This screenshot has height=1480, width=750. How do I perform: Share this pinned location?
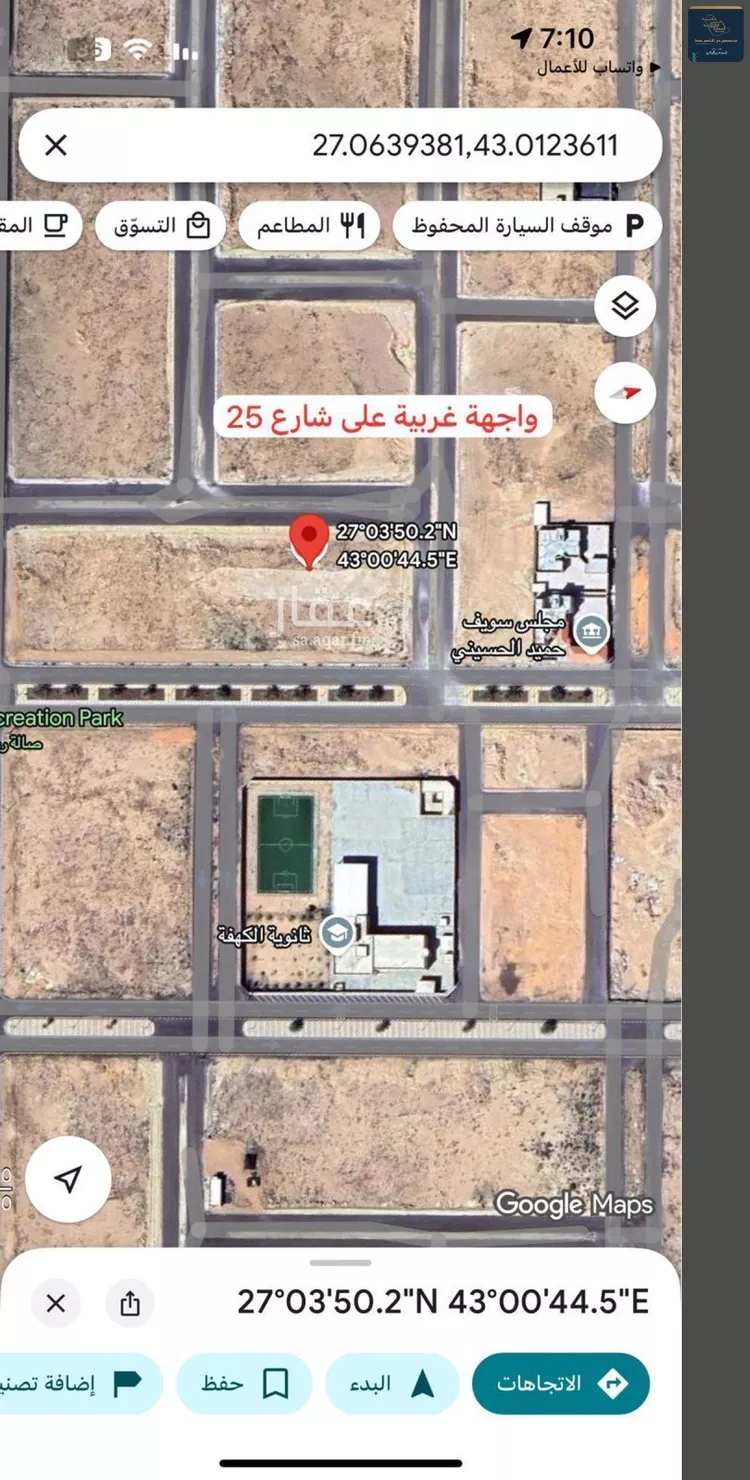130,1304
